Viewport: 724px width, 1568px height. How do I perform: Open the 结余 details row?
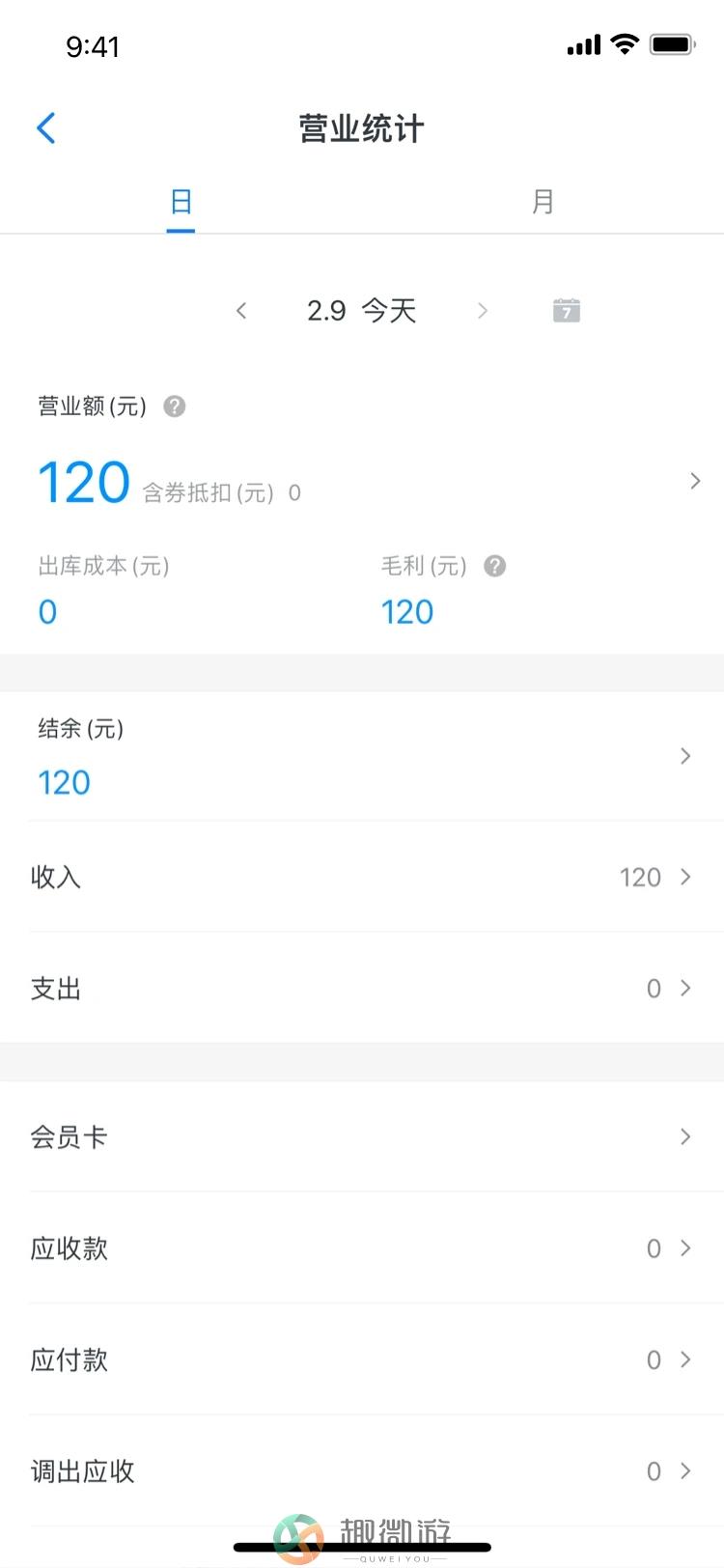click(362, 756)
